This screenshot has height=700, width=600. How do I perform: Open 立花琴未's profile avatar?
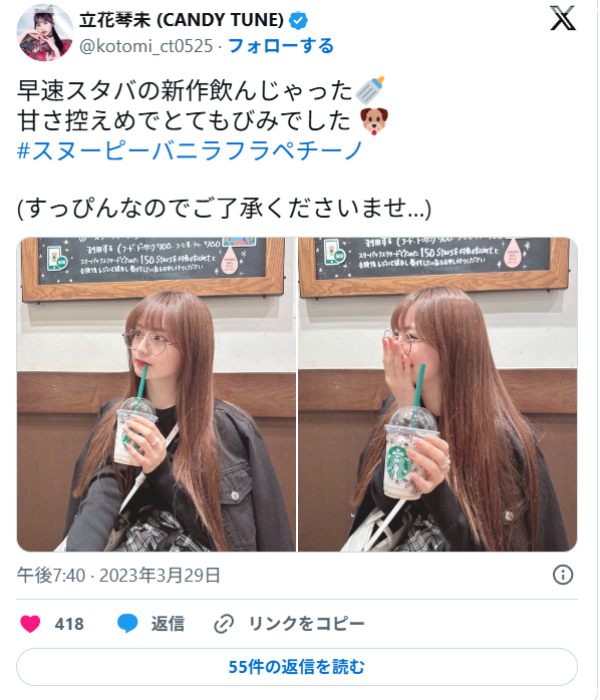44,31
